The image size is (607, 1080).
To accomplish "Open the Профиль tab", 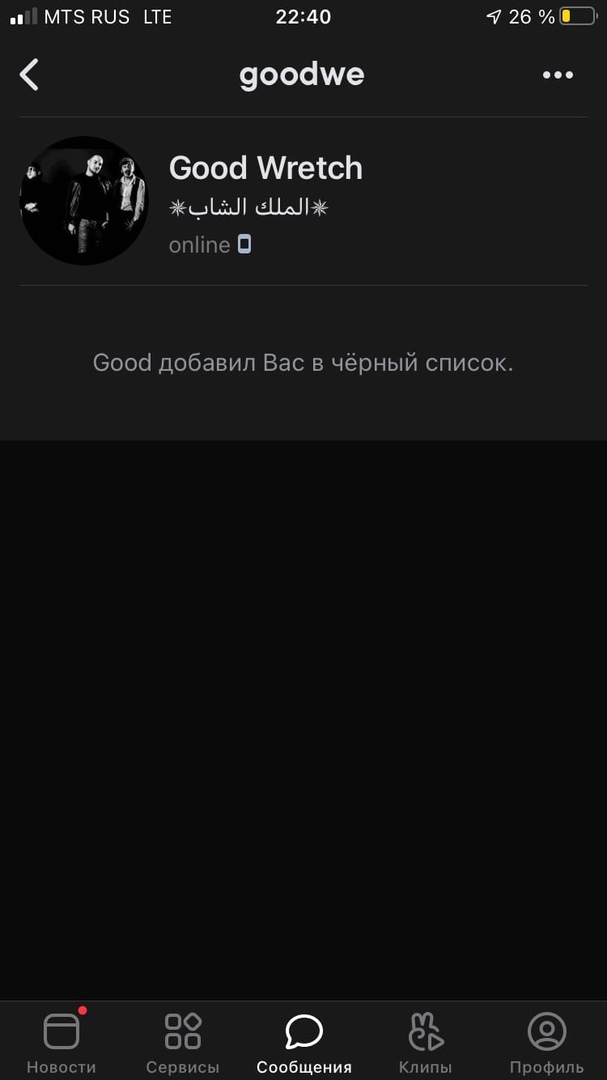I will coord(546,1041).
